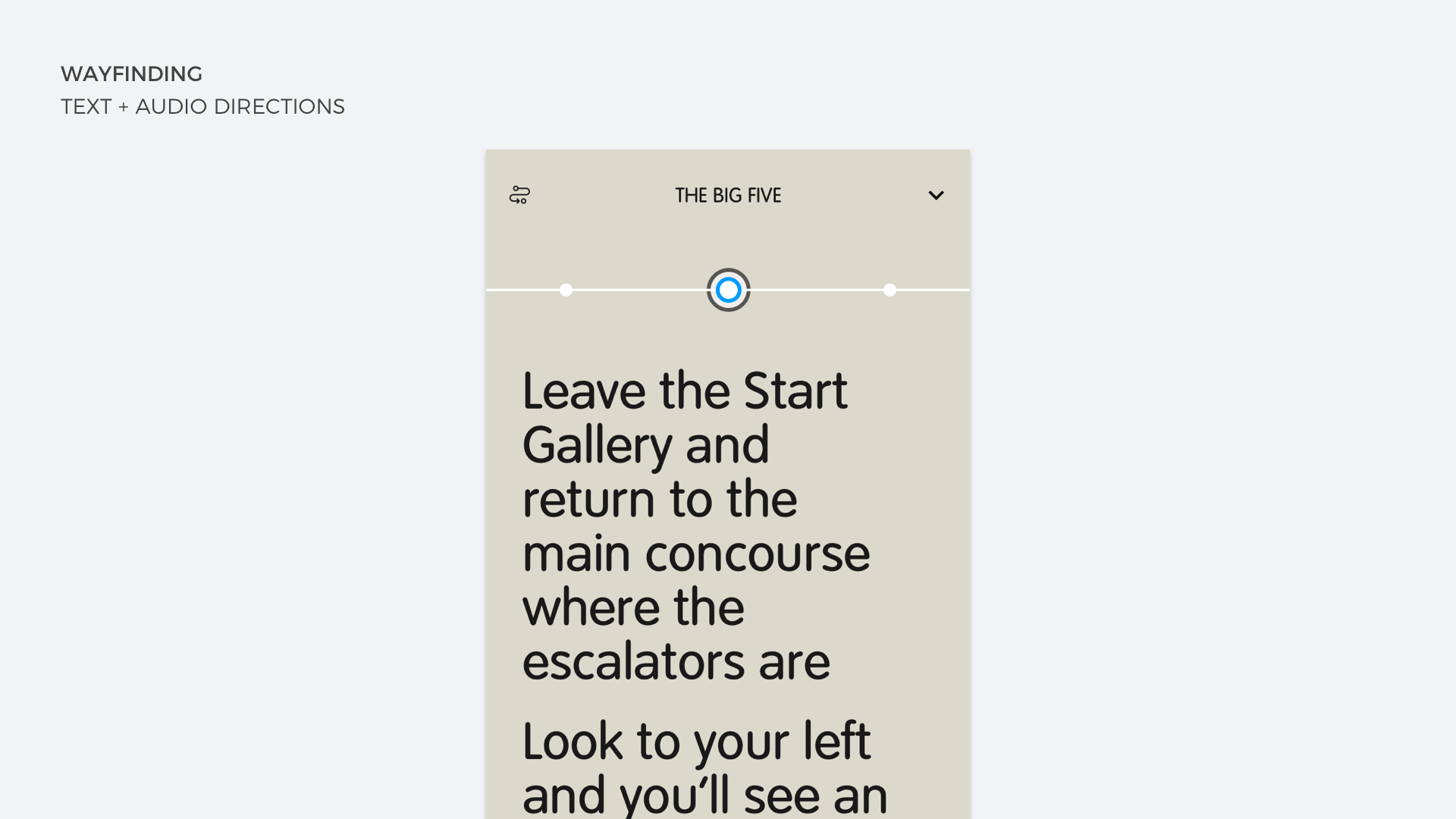Open the route options icon

[519, 195]
